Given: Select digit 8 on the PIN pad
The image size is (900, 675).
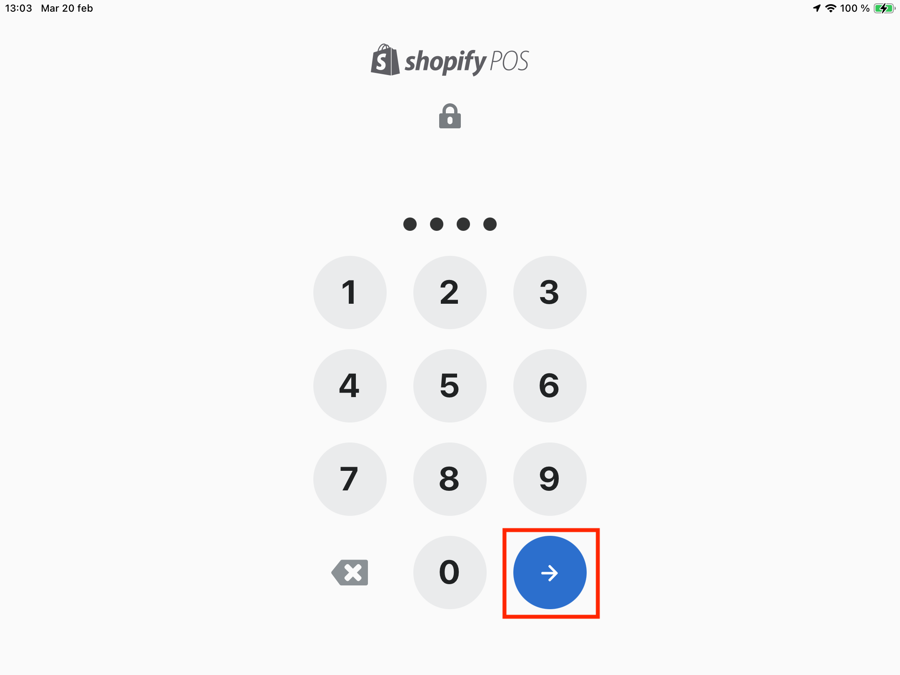Looking at the screenshot, I should (450, 479).
